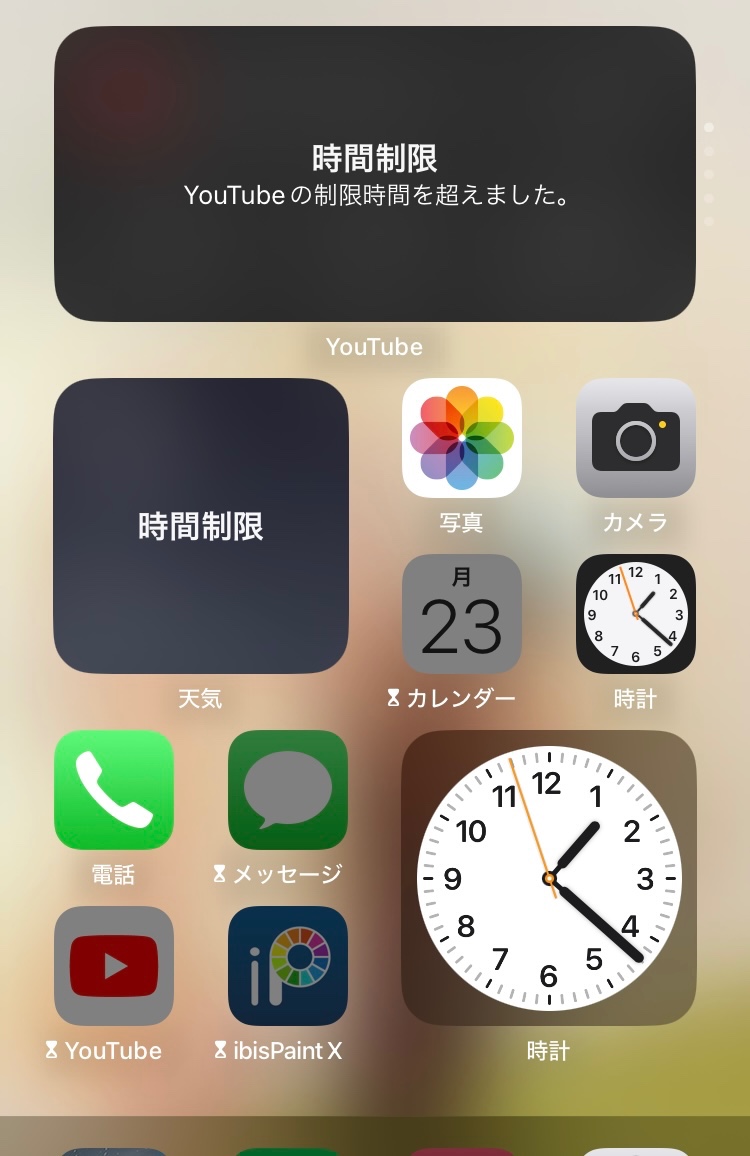The height and width of the screenshot is (1156, 750).
Task: Open the Phone app
Action: (x=113, y=790)
